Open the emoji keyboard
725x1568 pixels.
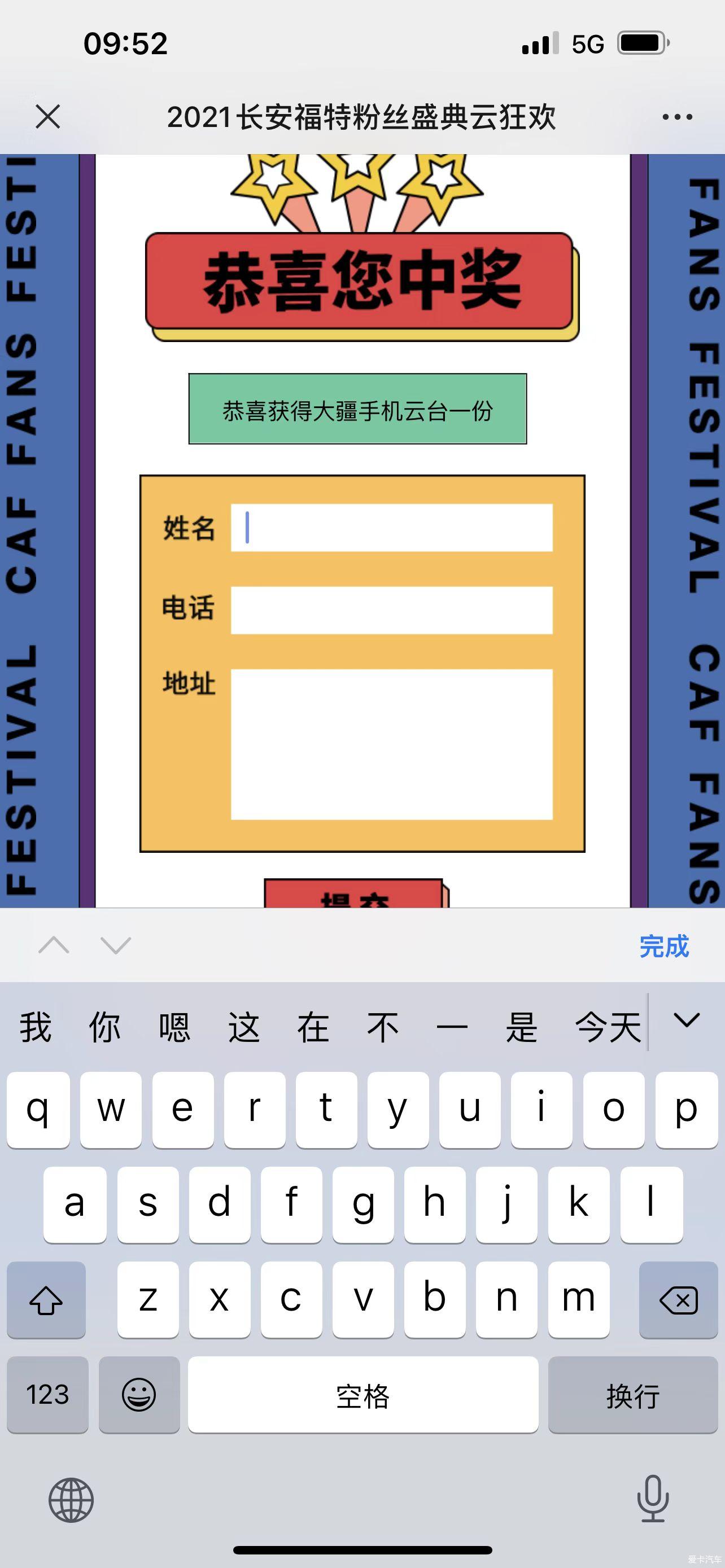click(x=139, y=1394)
